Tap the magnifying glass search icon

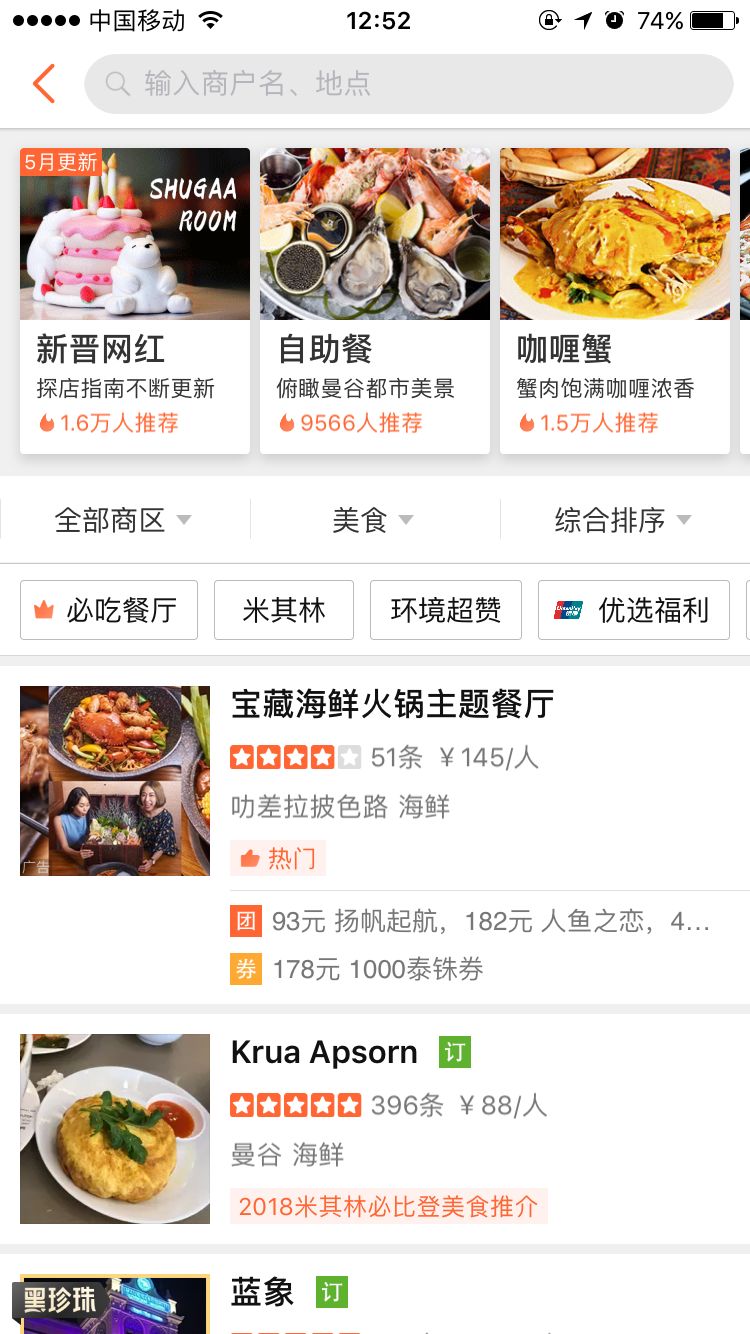(116, 84)
